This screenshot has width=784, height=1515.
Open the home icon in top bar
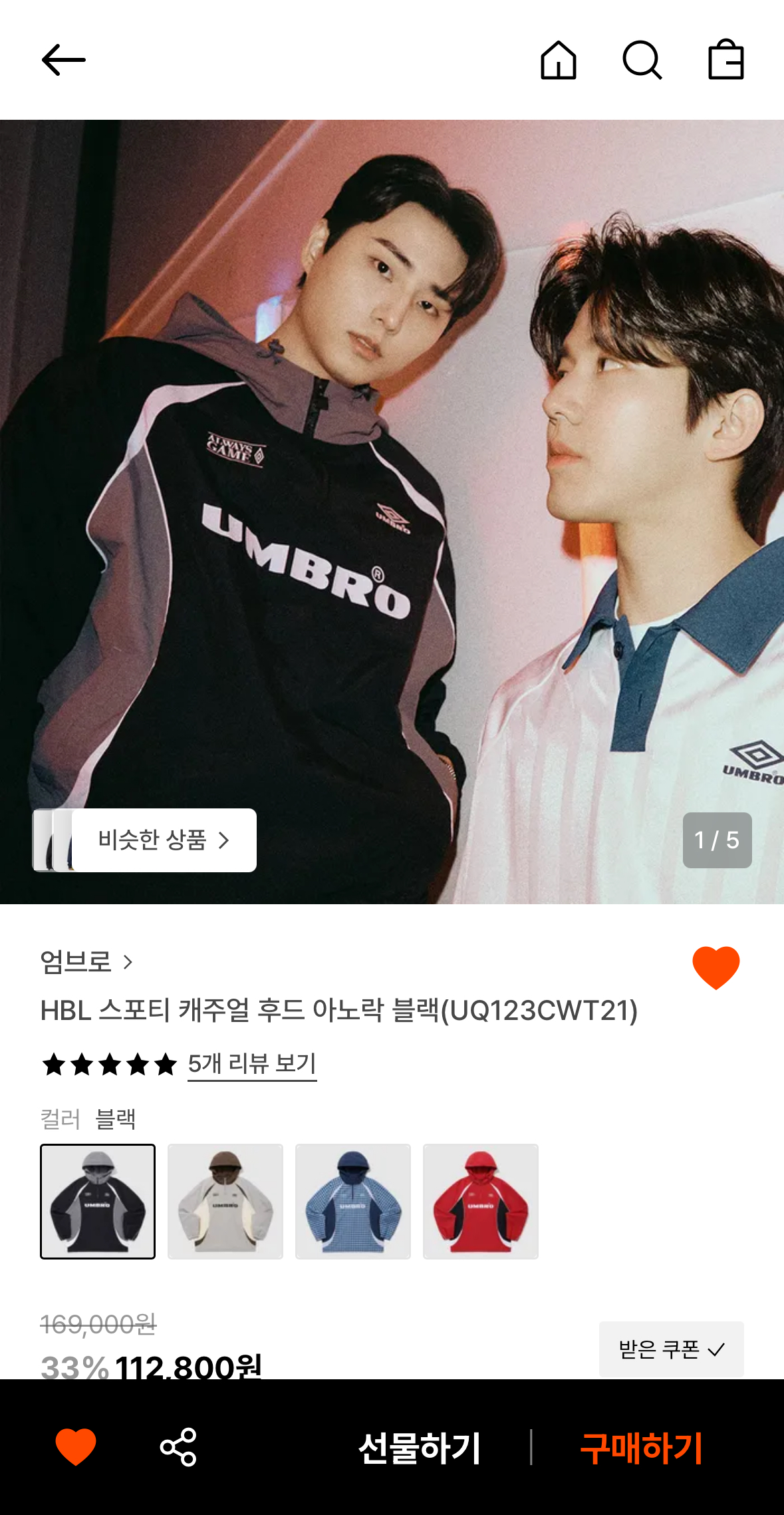pyautogui.click(x=558, y=61)
